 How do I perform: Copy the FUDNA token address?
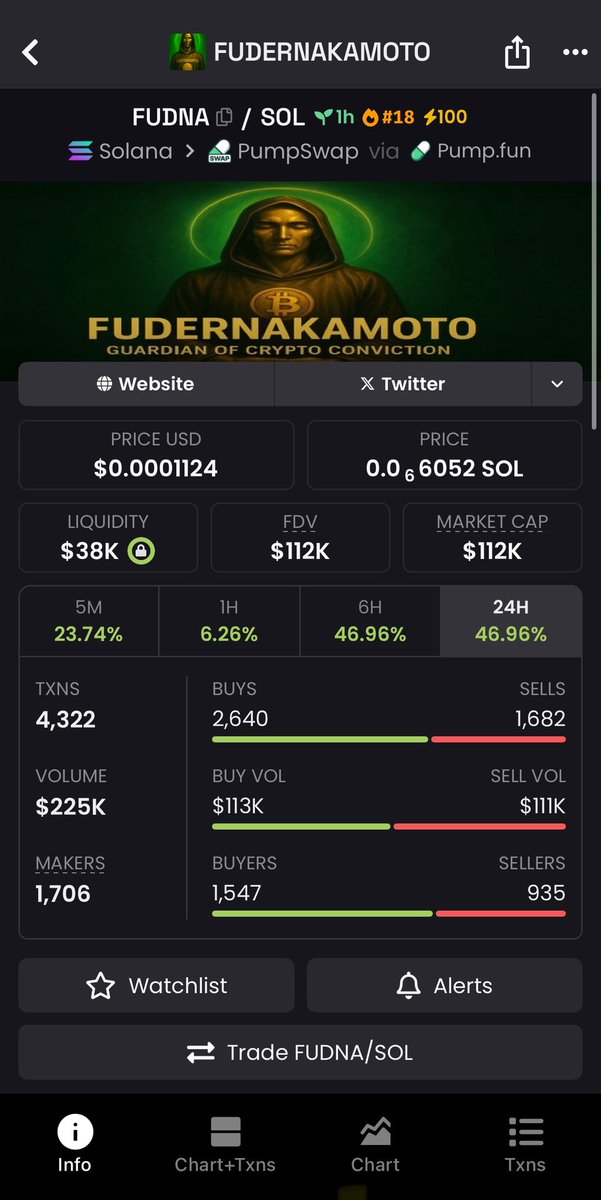point(224,117)
